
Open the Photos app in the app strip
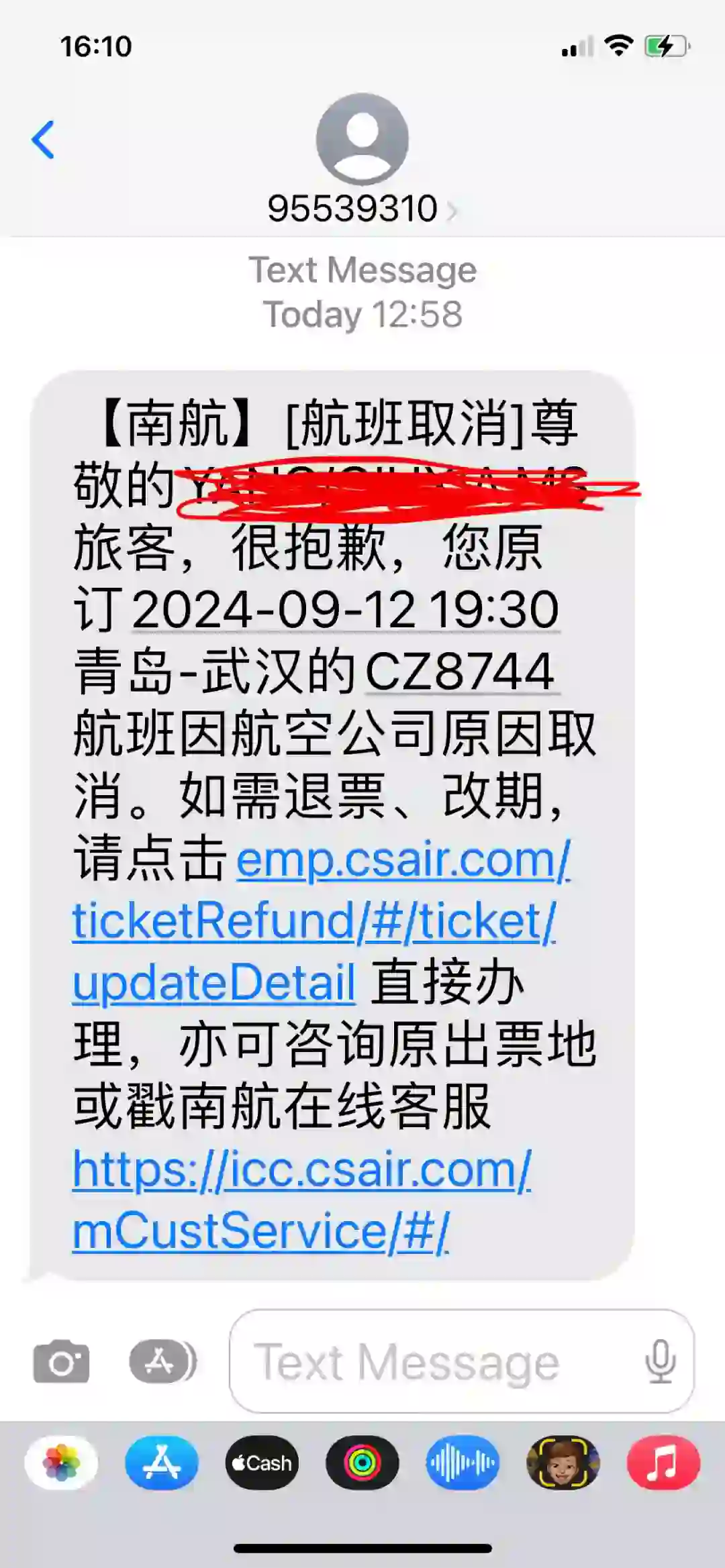61,1463
